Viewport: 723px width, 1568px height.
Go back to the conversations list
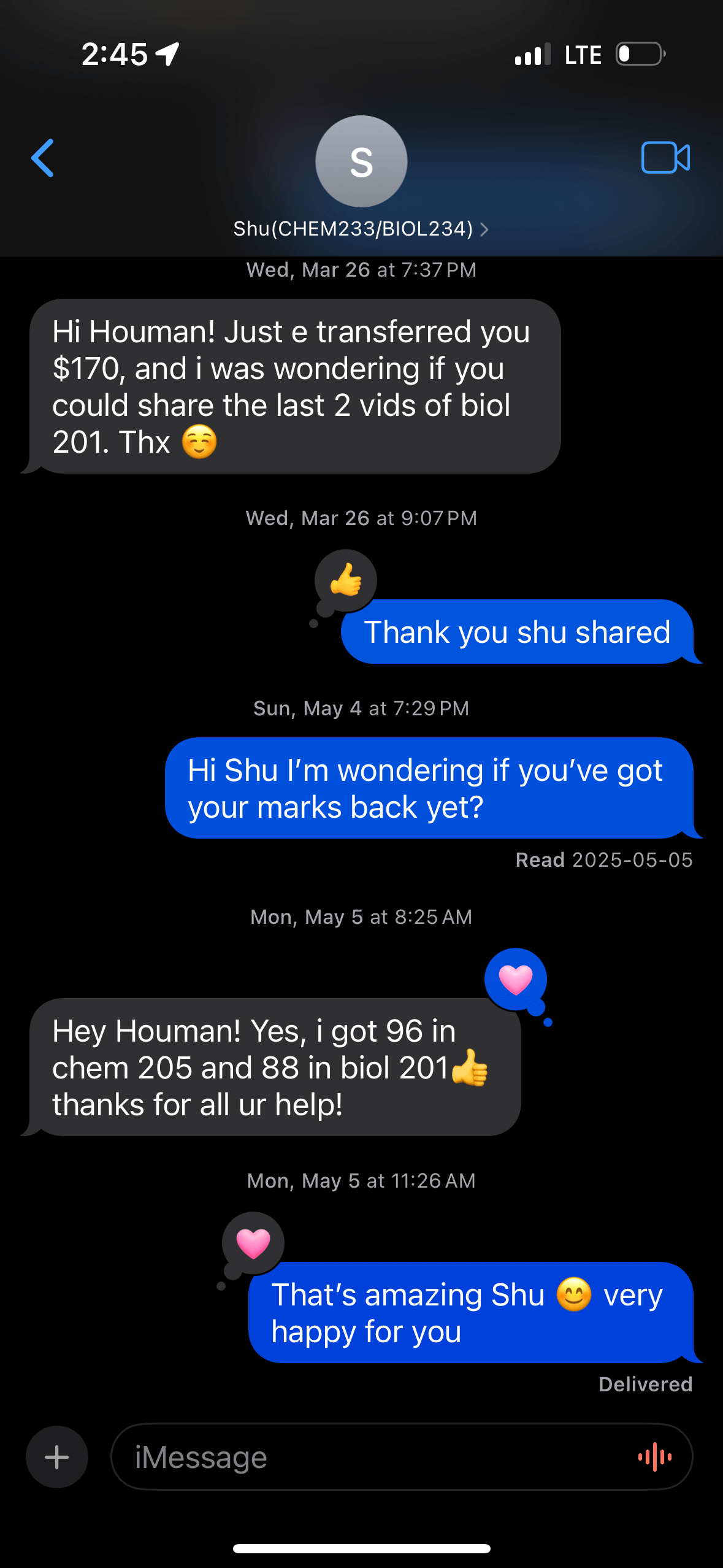(x=43, y=158)
